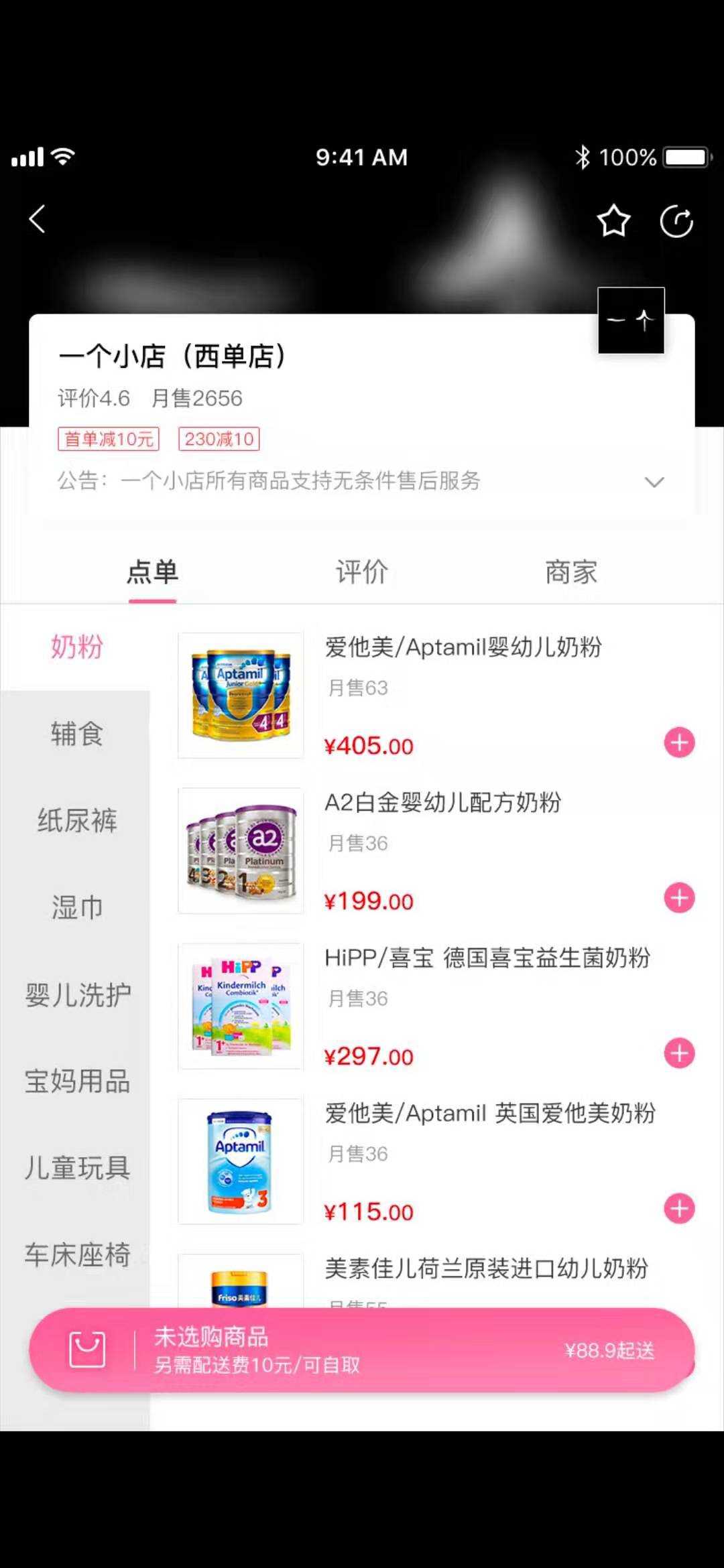Open the 湿巾 category
The height and width of the screenshot is (1568, 724).
76,908
